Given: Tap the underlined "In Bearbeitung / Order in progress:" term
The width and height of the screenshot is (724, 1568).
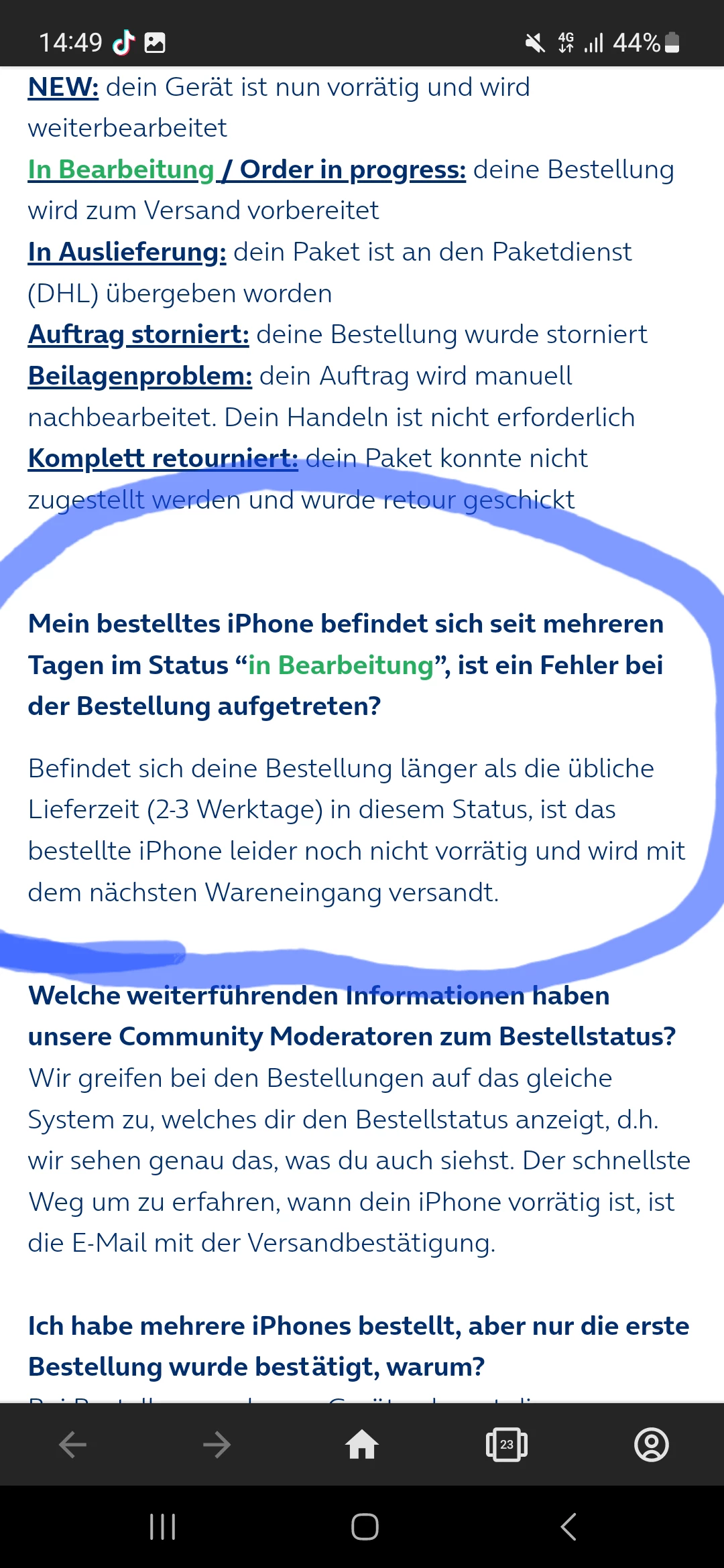Looking at the screenshot, I should pos(247,170).
